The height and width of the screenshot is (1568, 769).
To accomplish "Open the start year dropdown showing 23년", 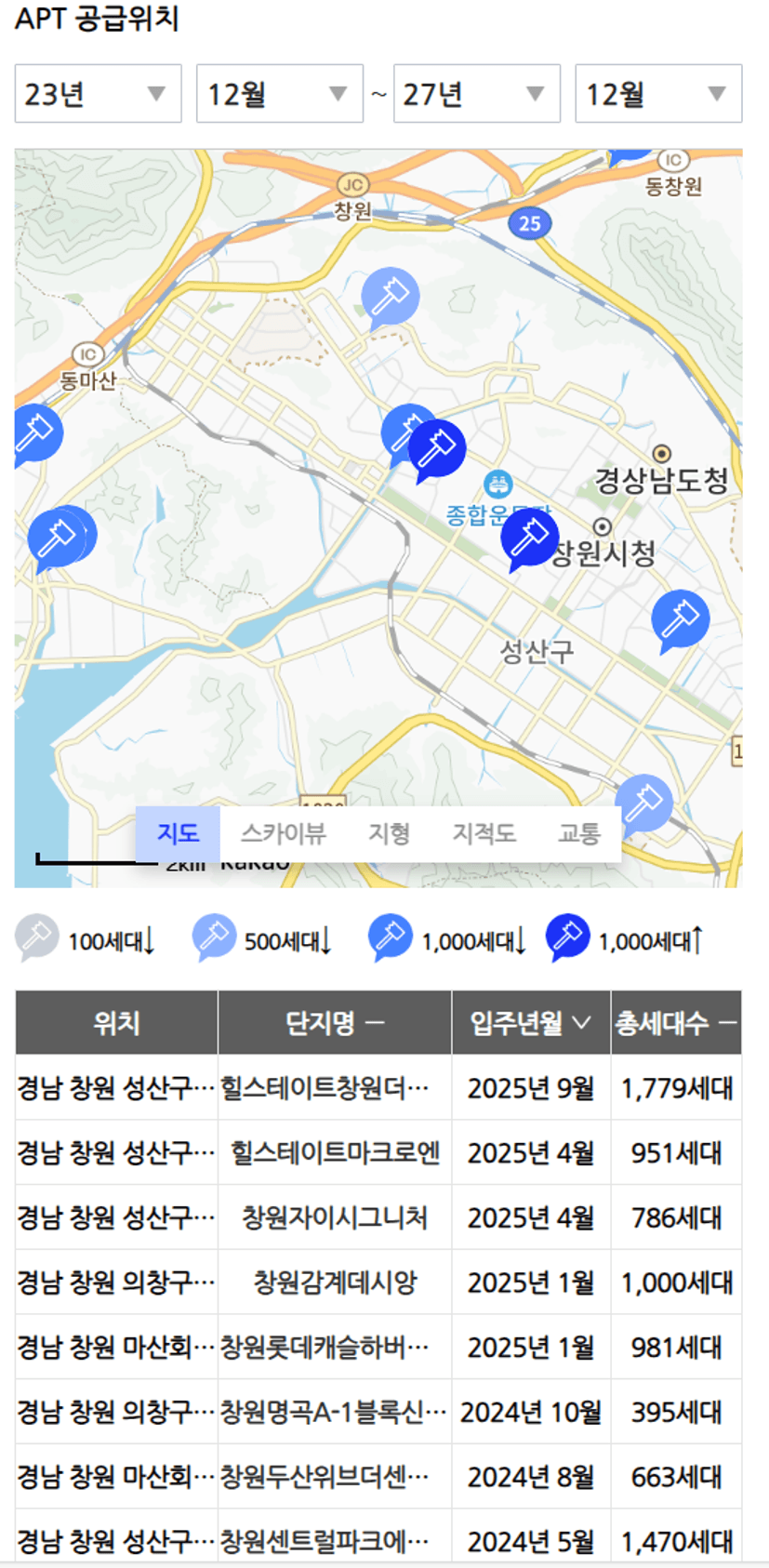I will [98, 93].
